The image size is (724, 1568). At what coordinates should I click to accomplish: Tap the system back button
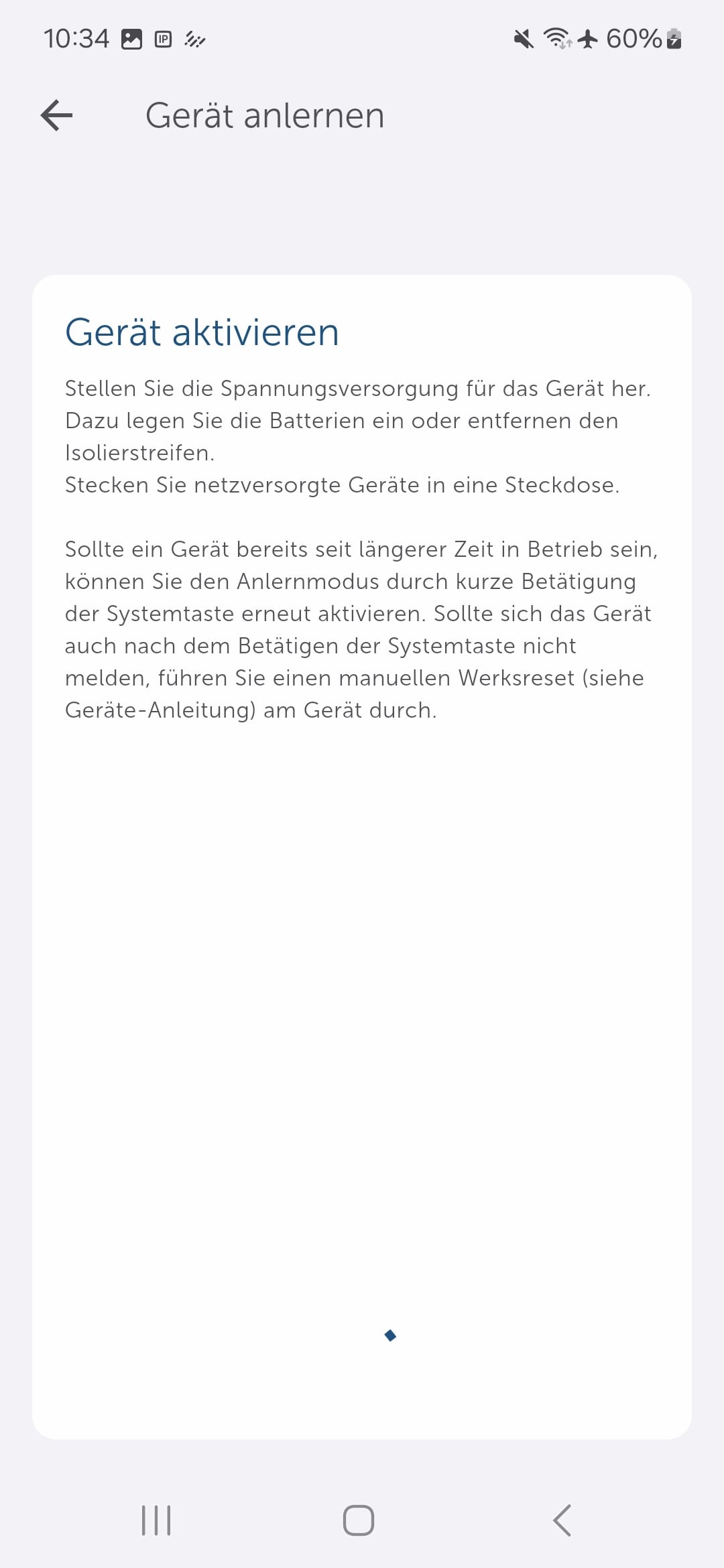point(562,1520)
